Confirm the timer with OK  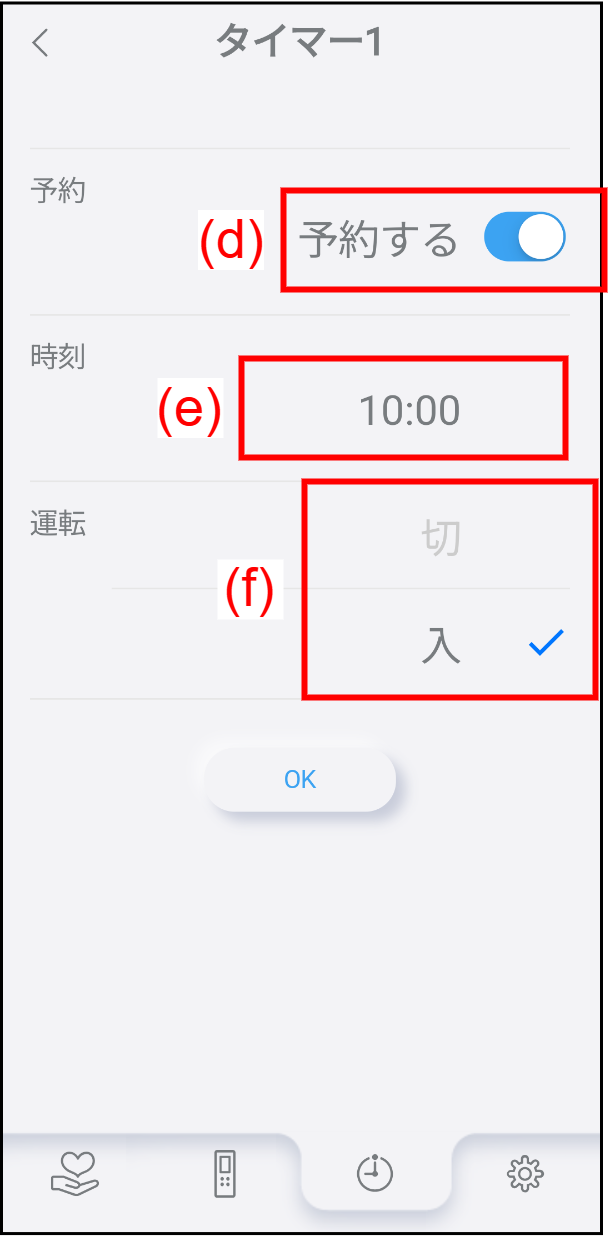[x=300, y=779]
